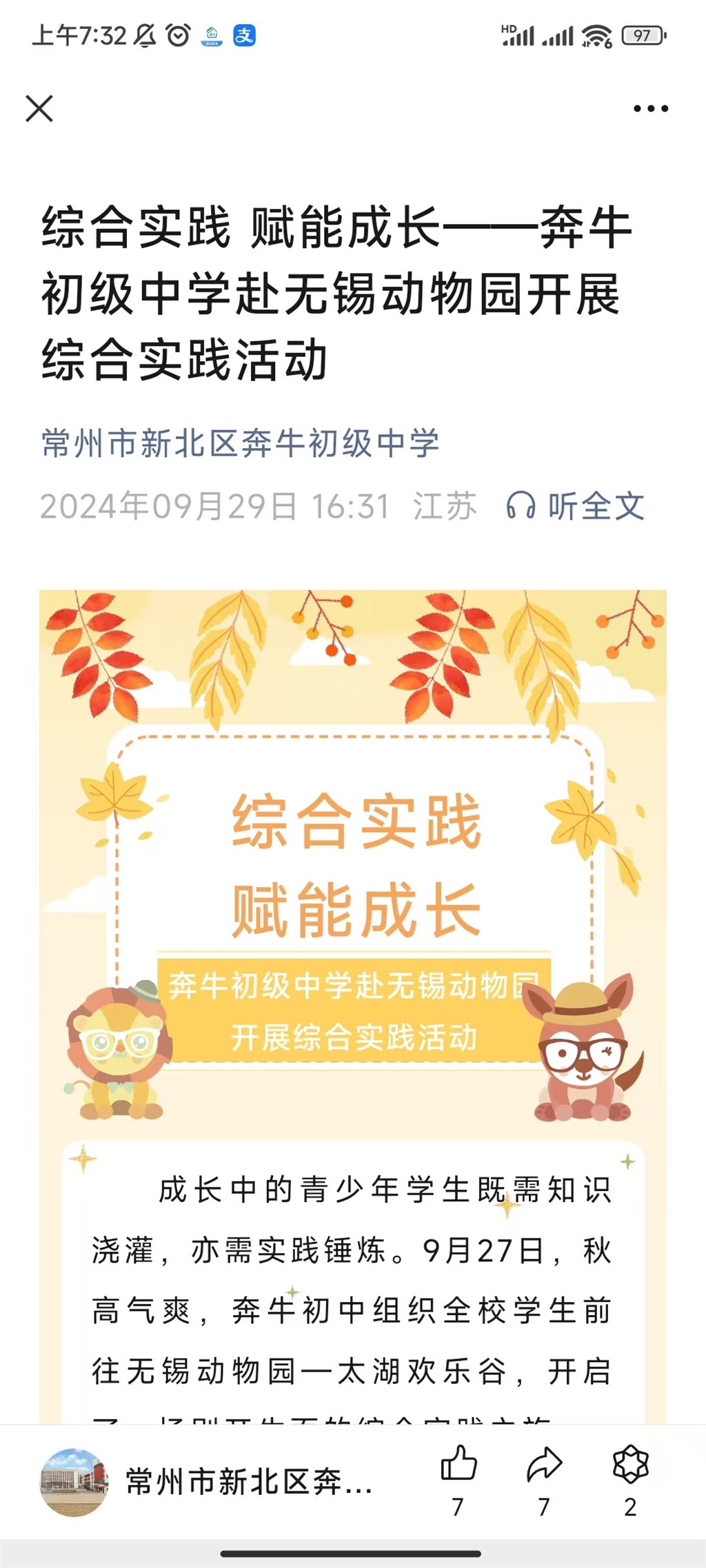This screenshot has width=706, height=1568.
Task: Listen to full article with 听全文
Action: coord(576,507)
